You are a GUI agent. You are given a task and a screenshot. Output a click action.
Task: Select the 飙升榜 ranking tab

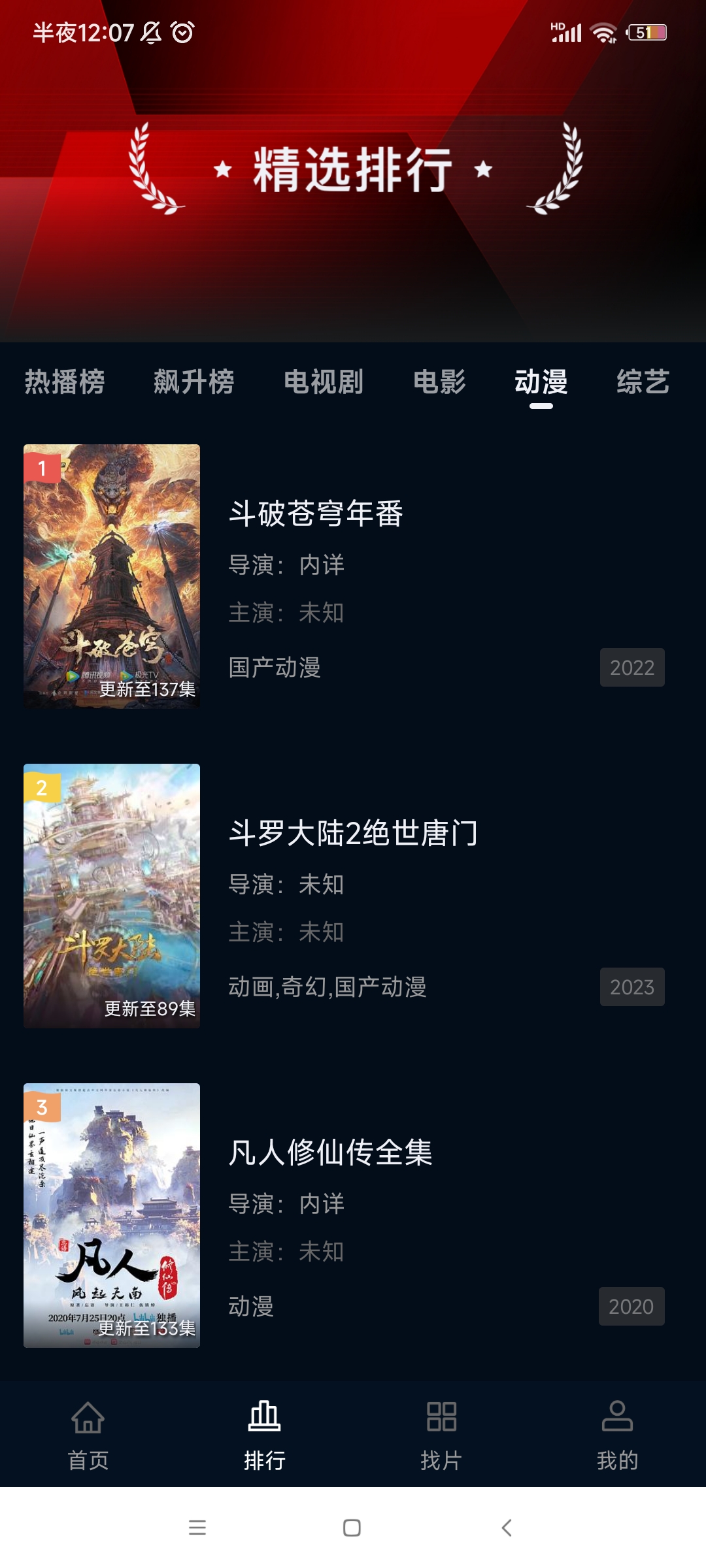(x=193, y=382)
